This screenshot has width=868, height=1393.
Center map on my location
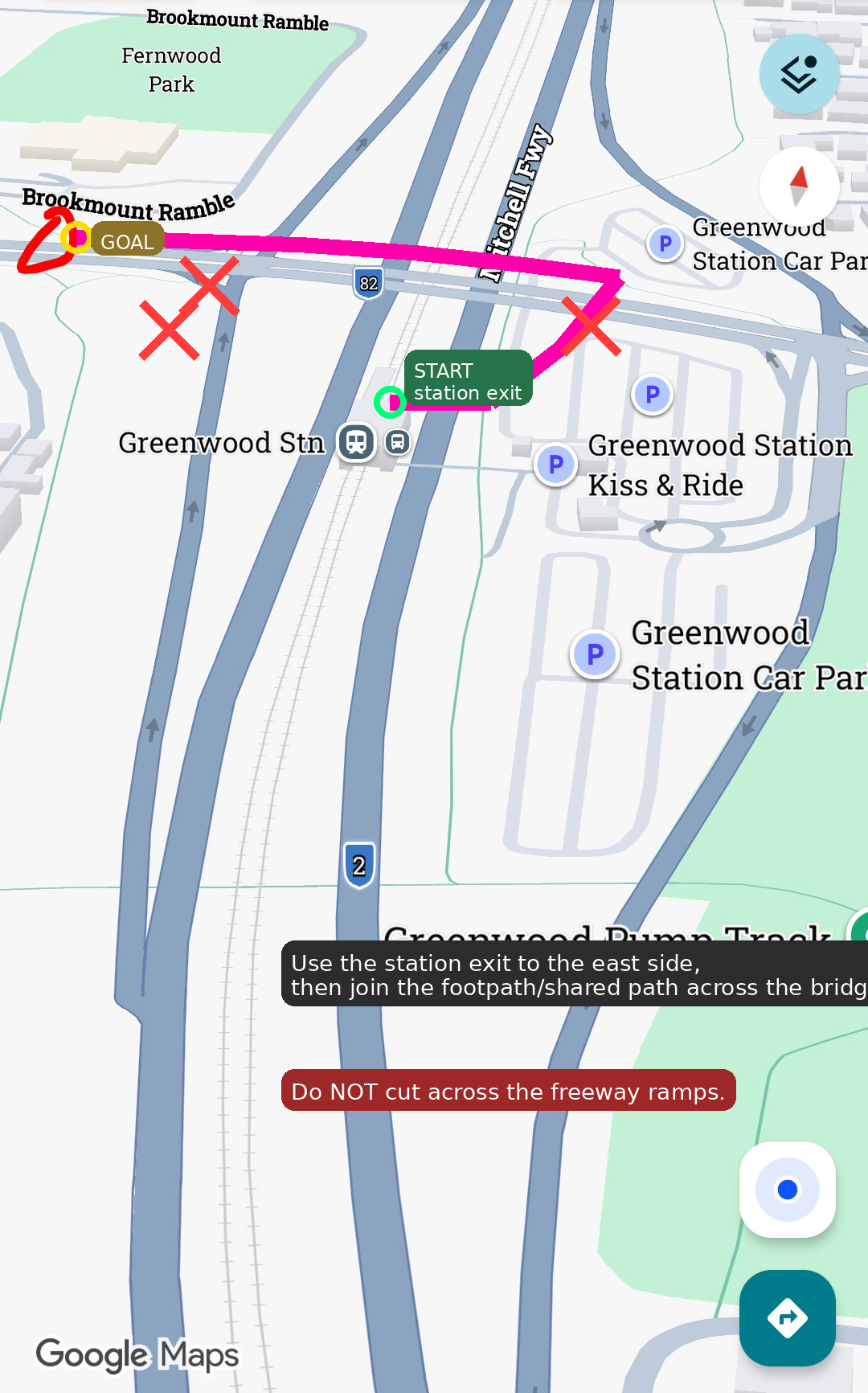coord(787,1189)
